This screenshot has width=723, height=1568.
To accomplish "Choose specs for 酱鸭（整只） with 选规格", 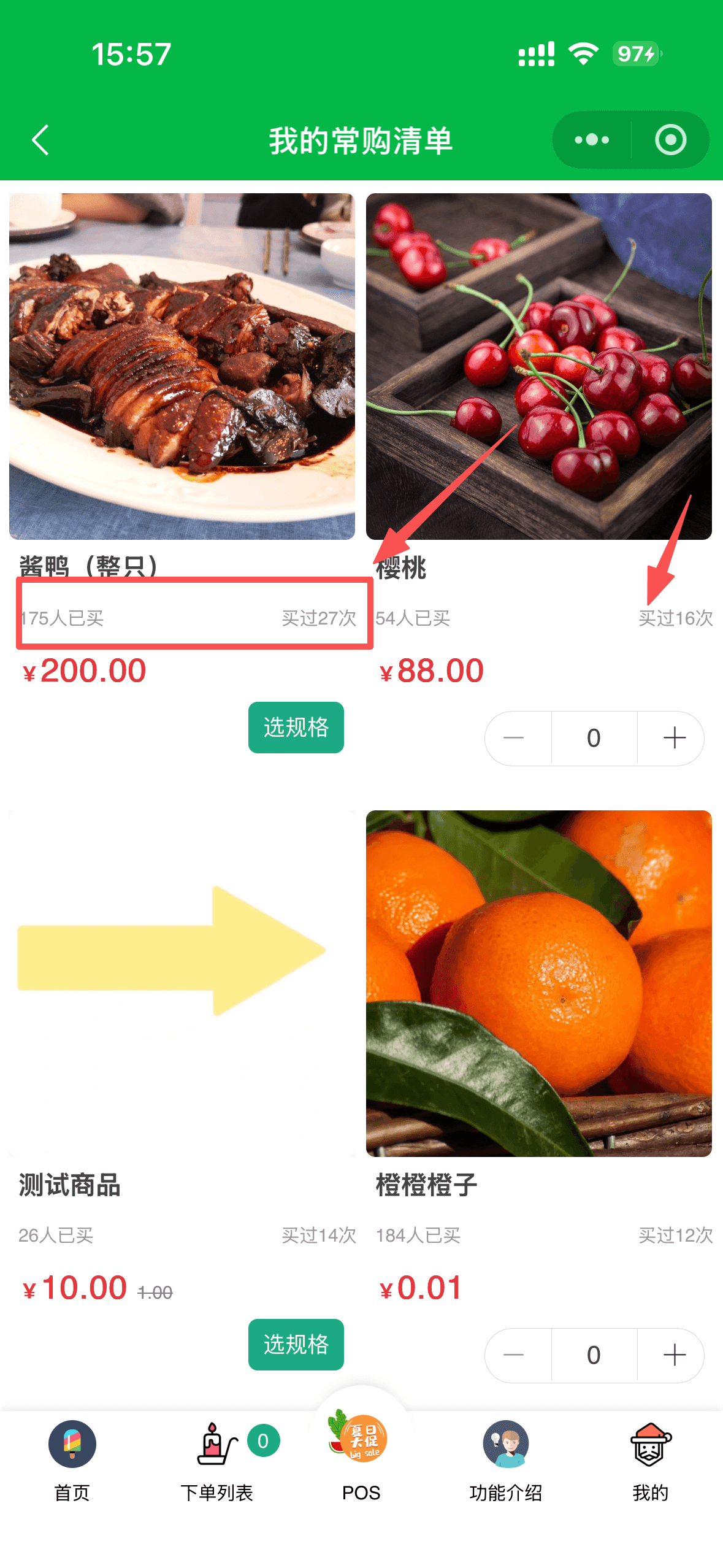I will point(296,727).
